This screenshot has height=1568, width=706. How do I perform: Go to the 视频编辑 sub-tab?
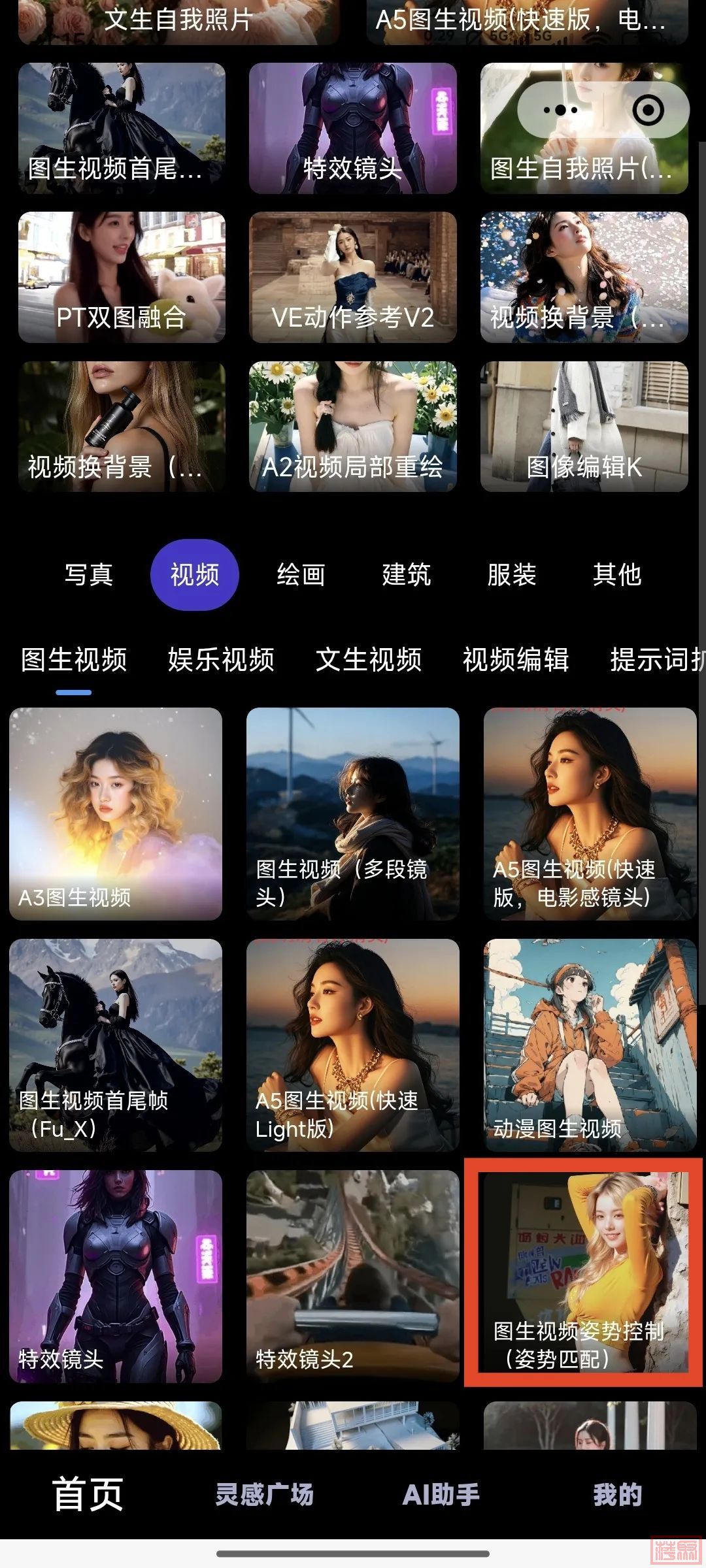(516, 660)
